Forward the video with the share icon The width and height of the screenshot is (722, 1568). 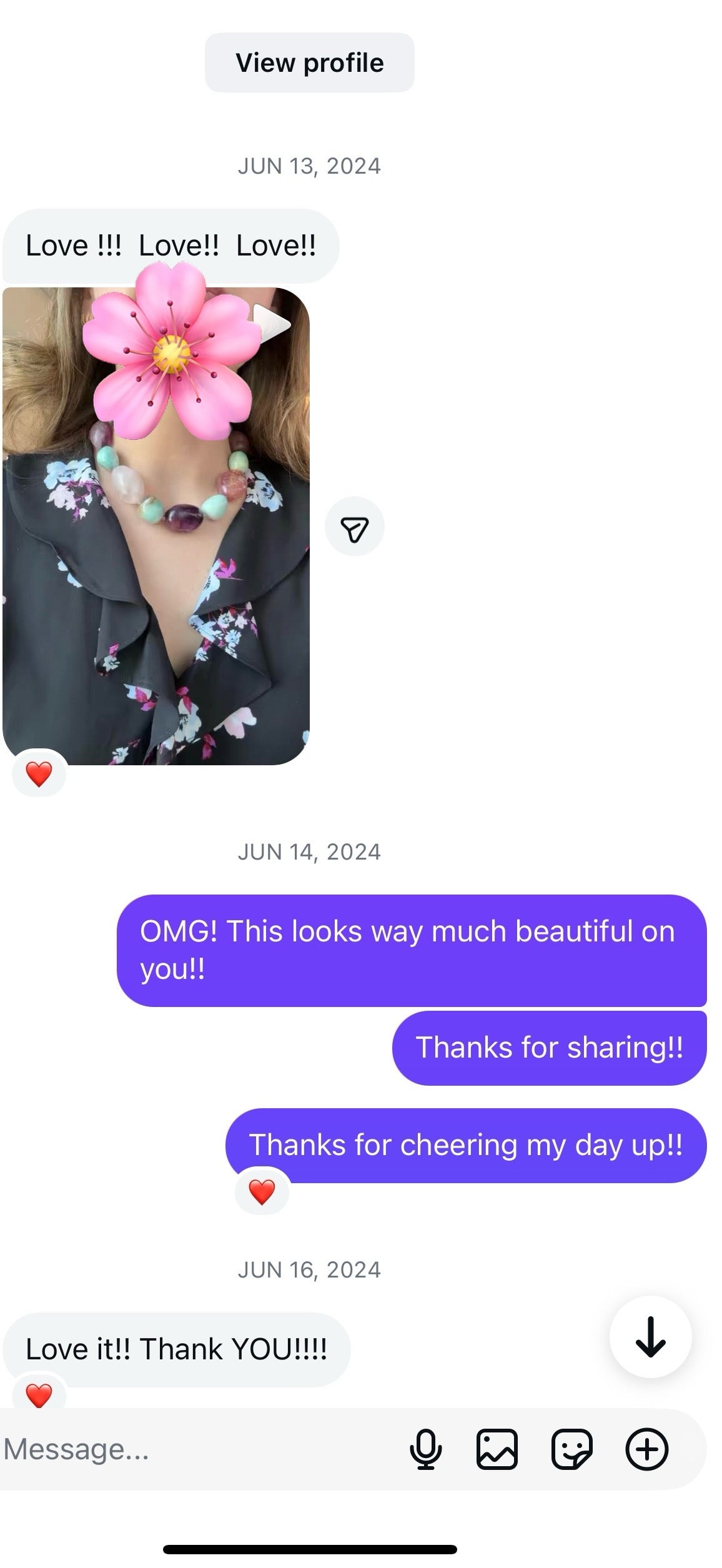tap(354, 527)
